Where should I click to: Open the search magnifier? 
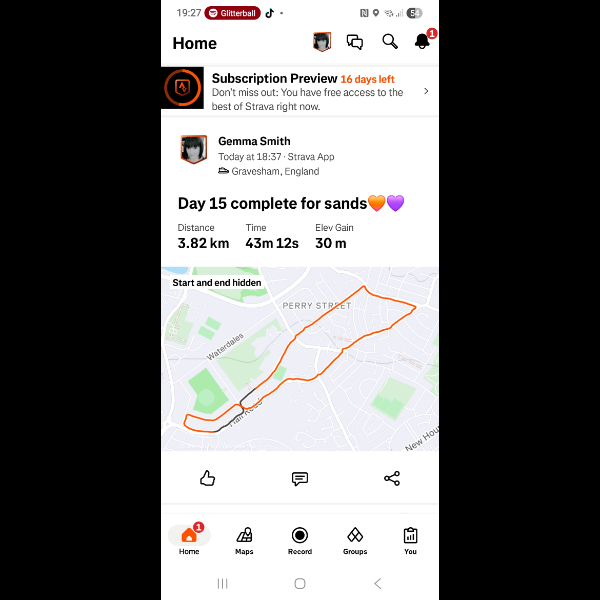[390, 42]
